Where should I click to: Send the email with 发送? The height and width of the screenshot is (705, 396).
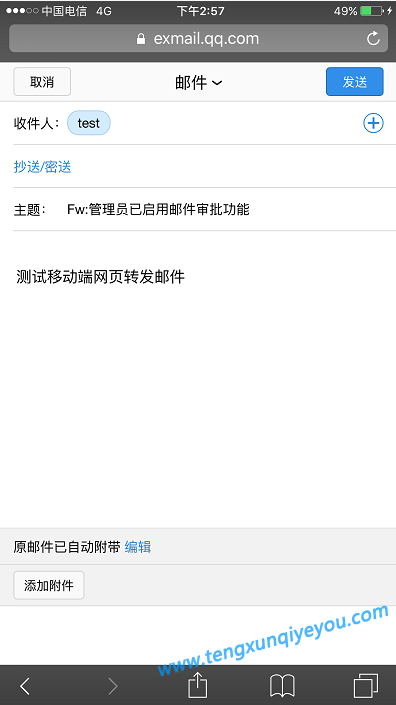[355, 82]
